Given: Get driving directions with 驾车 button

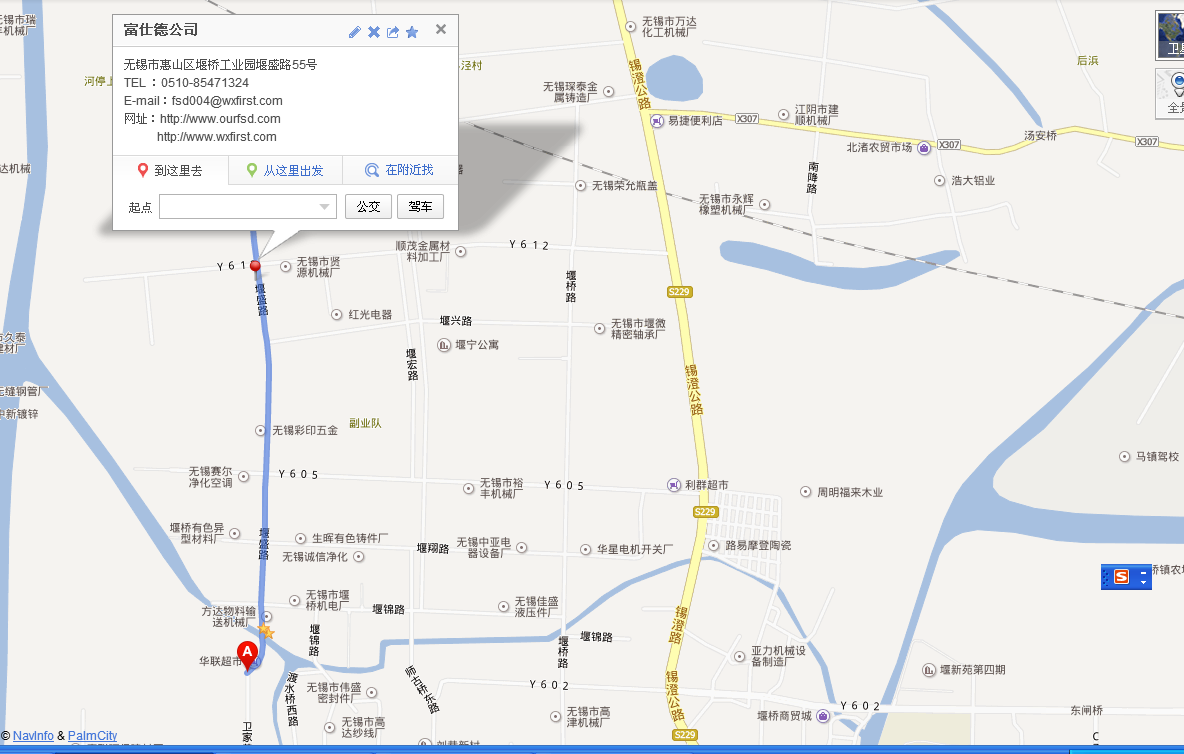Looking at the screenshot, I should [420, 207].
